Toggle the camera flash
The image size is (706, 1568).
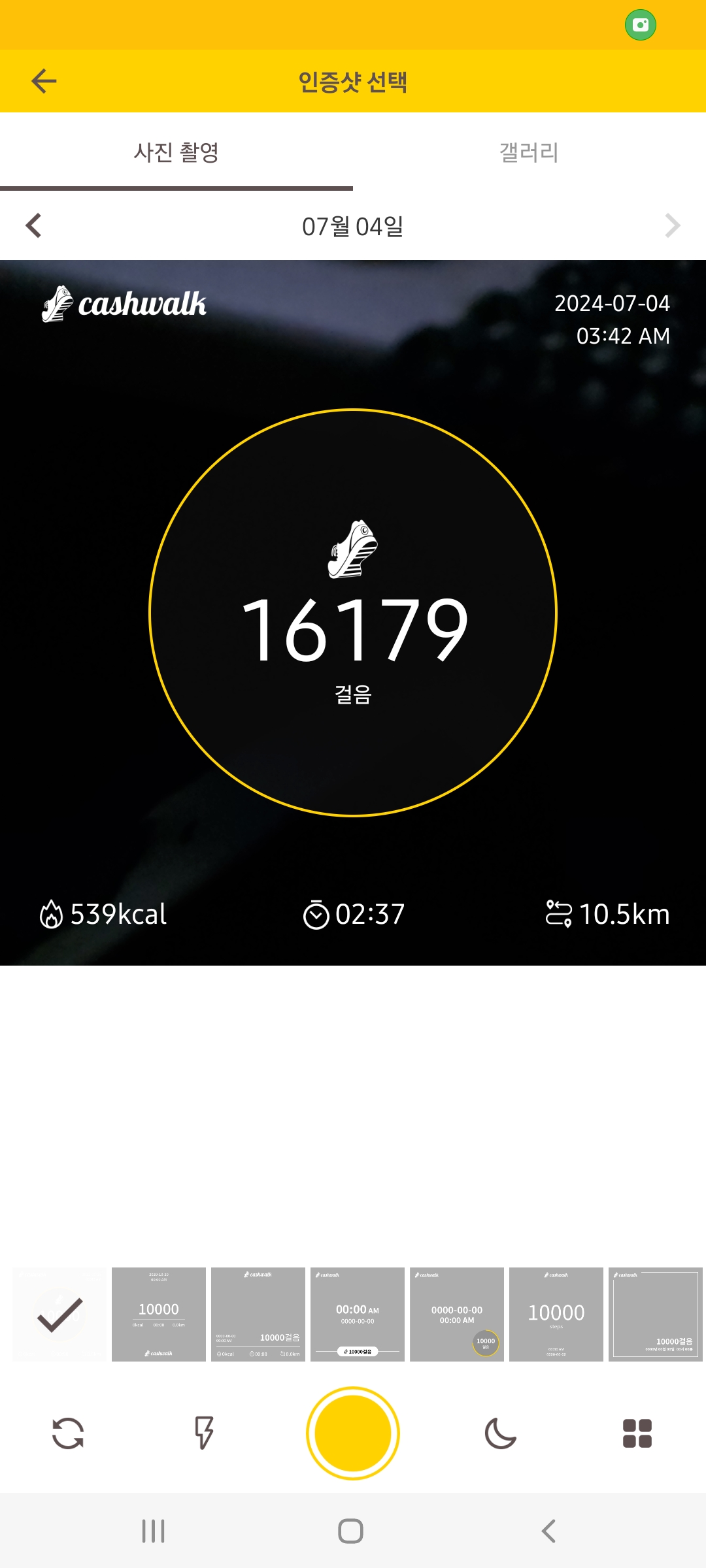[204, 1433]
